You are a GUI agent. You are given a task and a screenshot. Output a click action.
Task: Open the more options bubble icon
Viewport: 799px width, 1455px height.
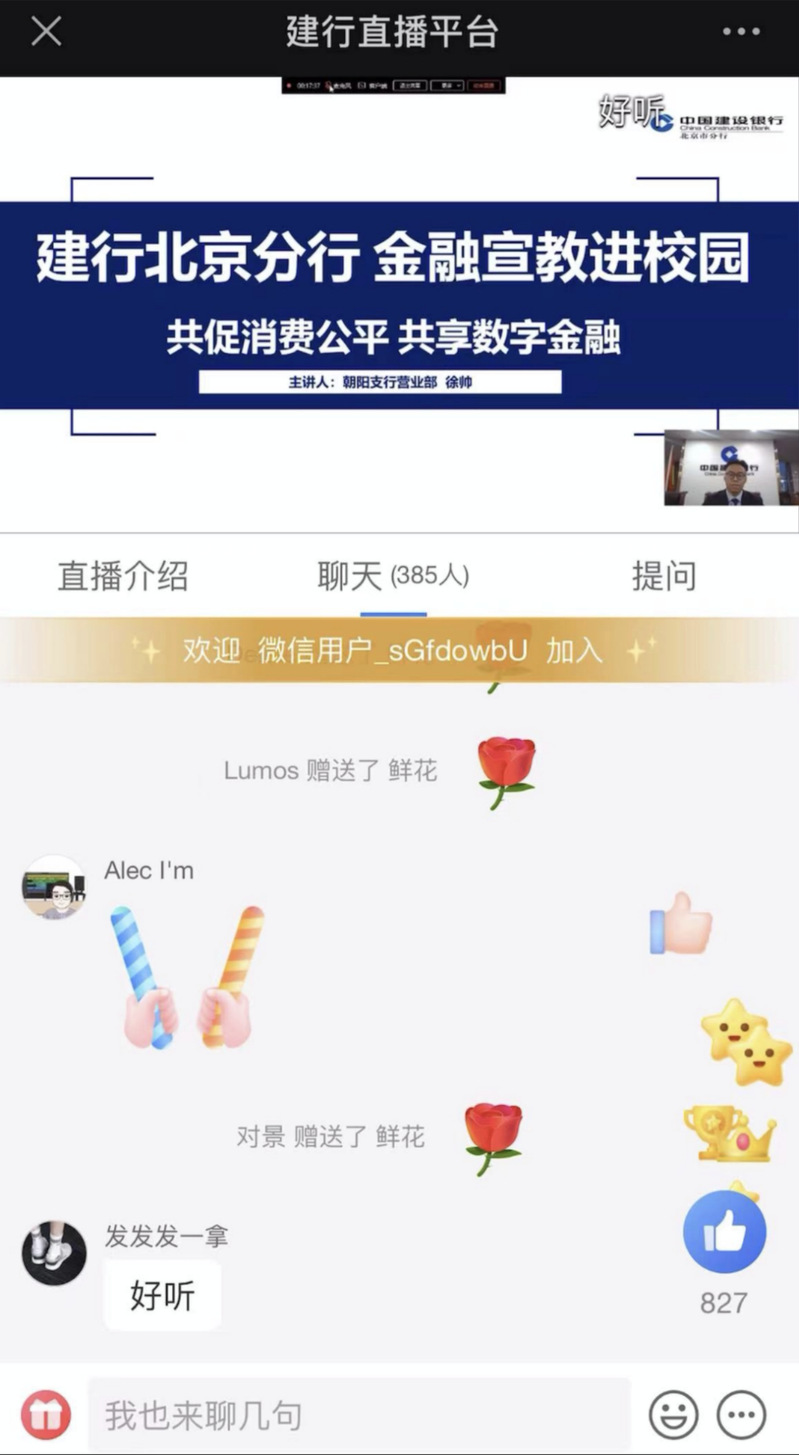click(x=742, y=1415)
